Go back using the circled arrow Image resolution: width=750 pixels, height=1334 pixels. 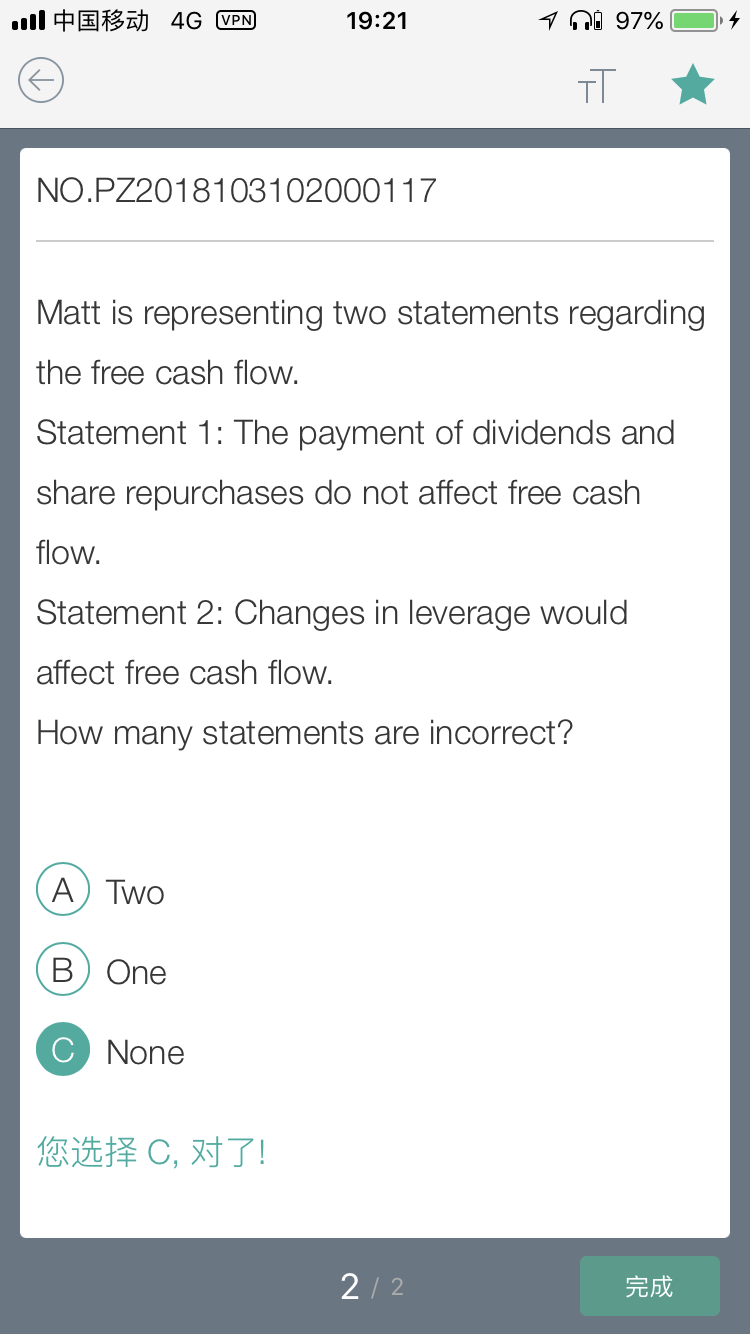click(x=41, y=80)
